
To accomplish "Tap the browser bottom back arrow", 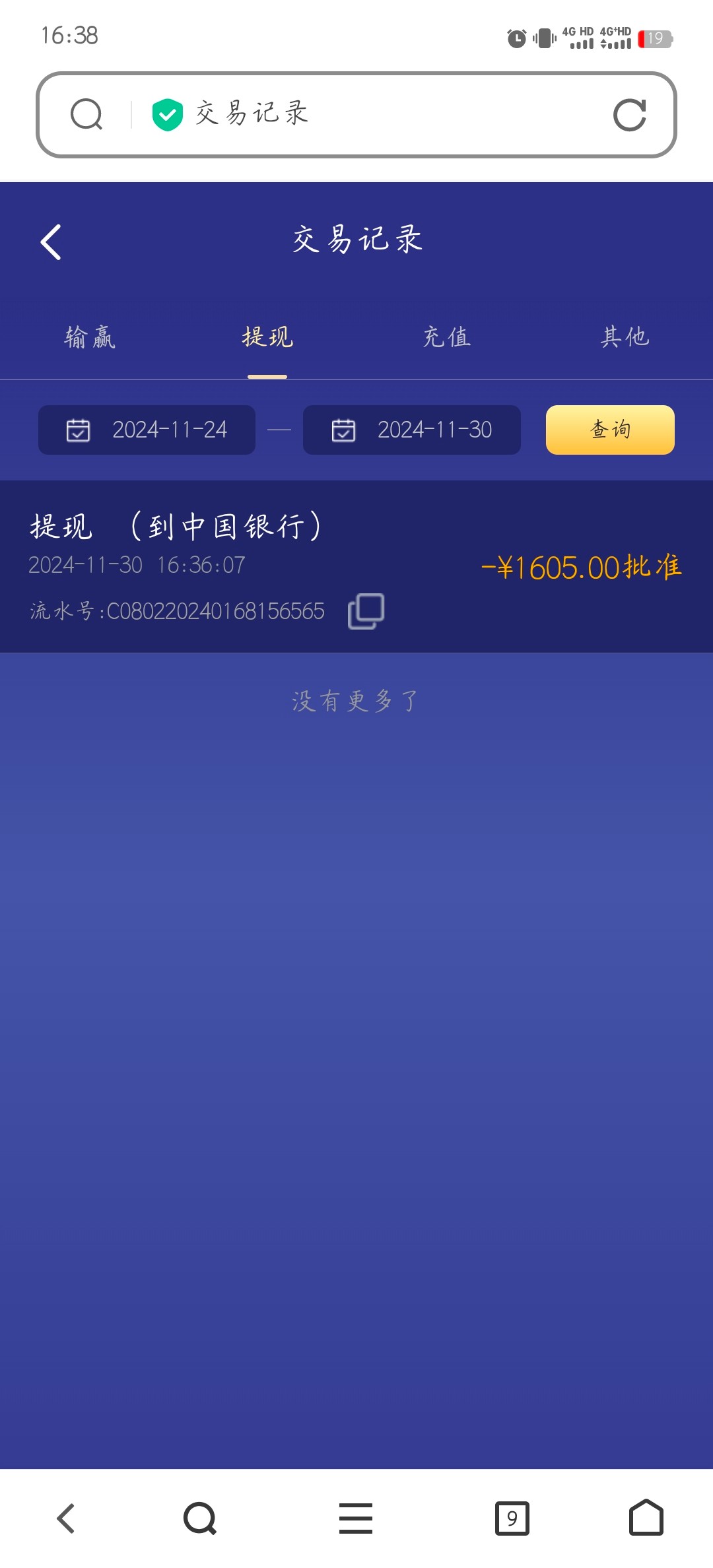I will [x=66, y=1518].
